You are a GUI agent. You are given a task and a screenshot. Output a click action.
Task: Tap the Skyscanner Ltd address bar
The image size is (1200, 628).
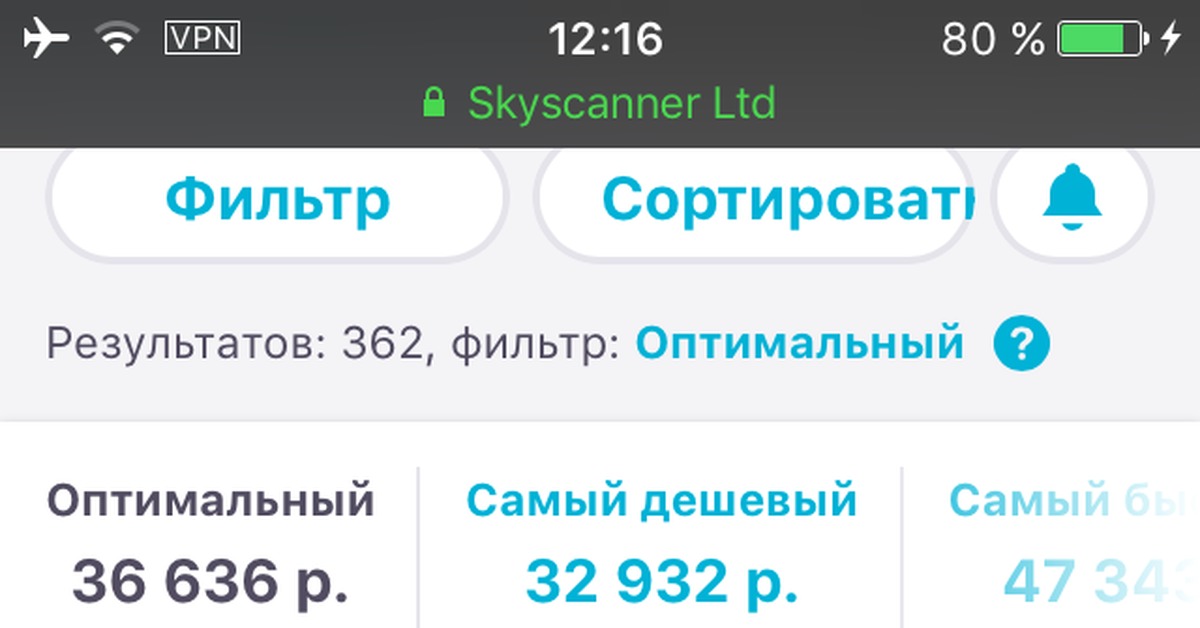click(x=600, y=103)
